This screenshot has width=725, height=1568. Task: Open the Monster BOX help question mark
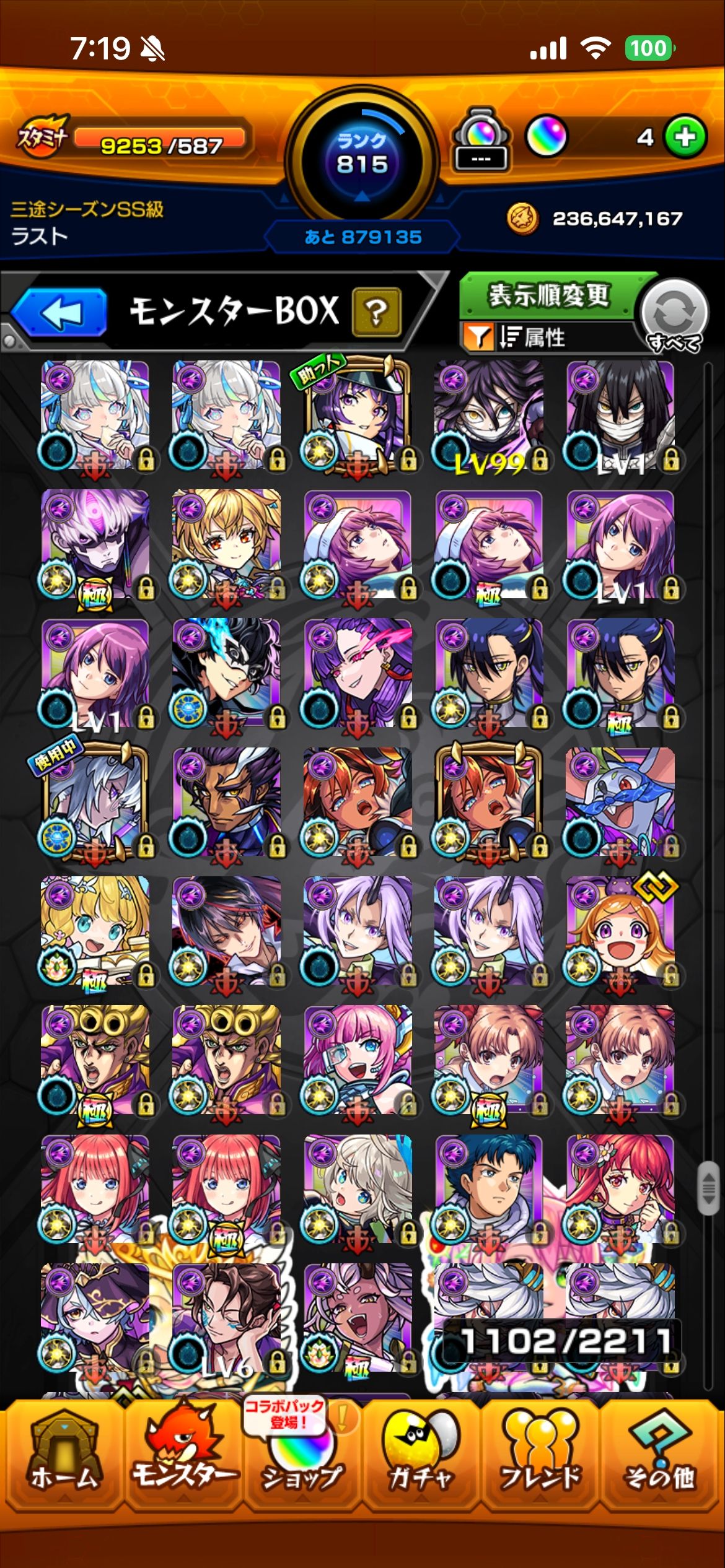376,311
